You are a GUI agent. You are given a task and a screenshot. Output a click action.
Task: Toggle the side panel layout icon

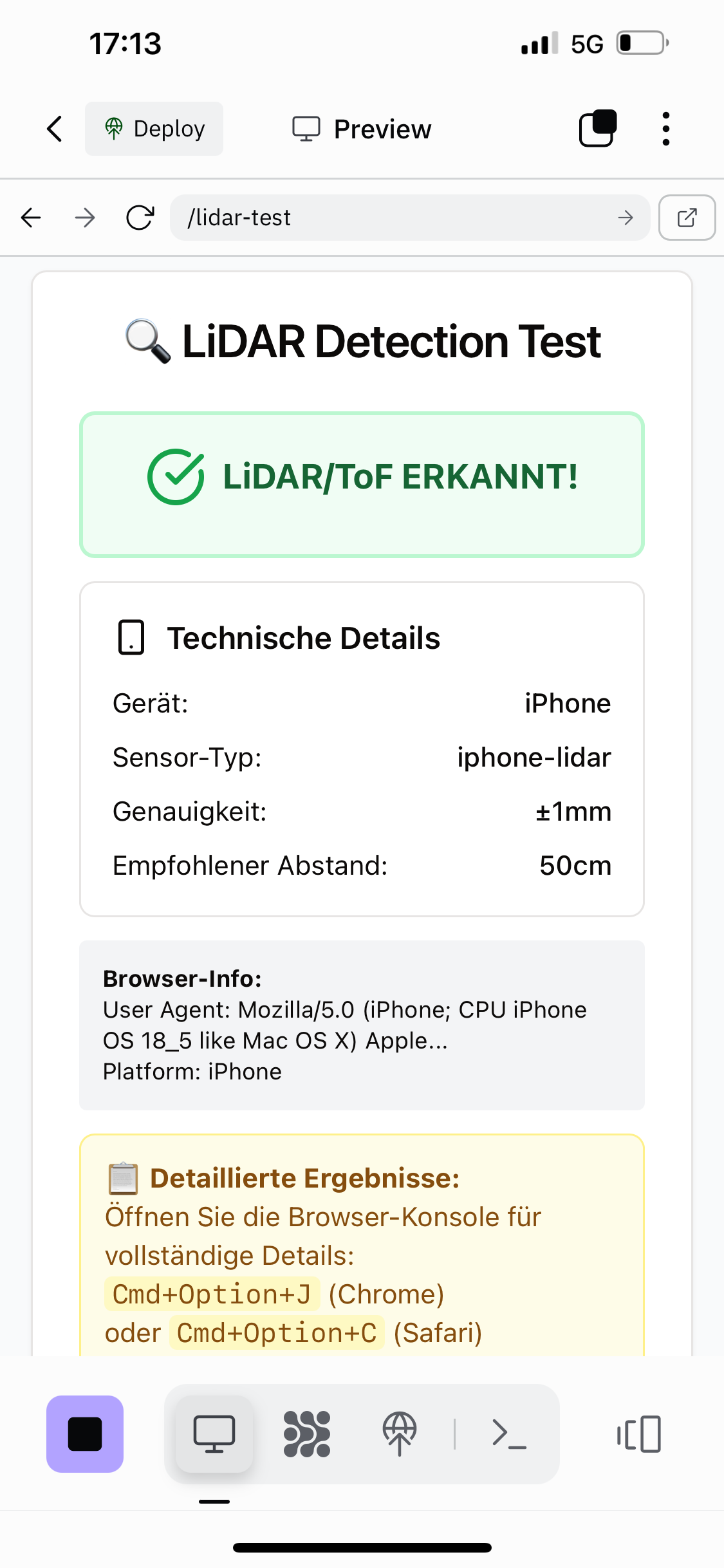point(639,1434)
